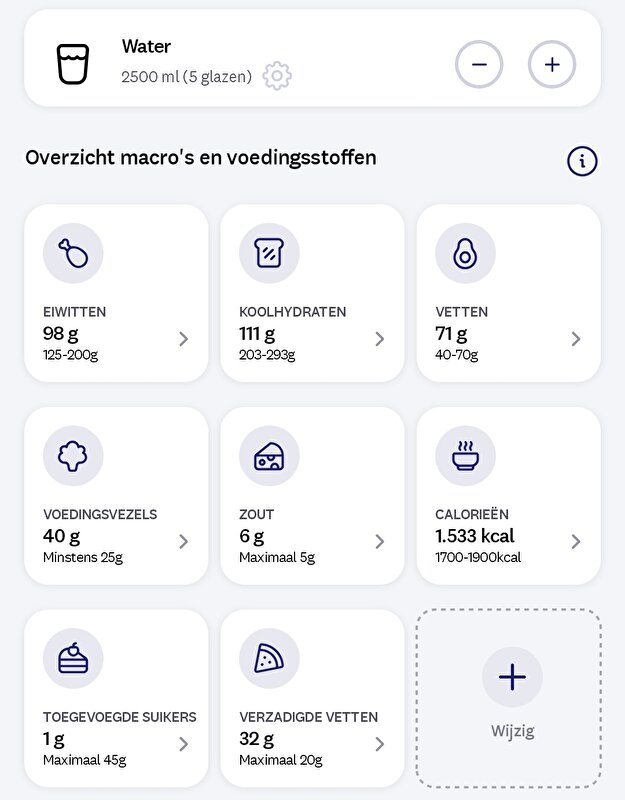Open Toegevoegde suikers details
625x800 pixels.
(x=116, y=698)
